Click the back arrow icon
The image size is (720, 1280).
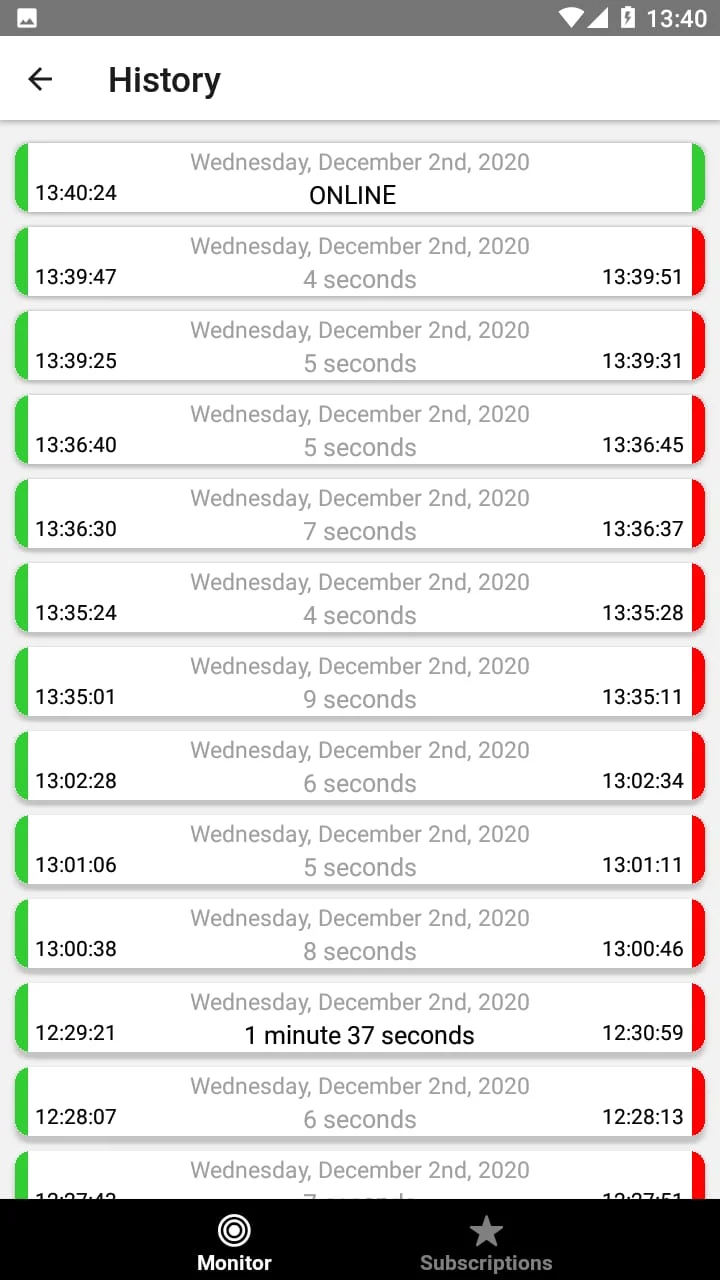point(39,79)
